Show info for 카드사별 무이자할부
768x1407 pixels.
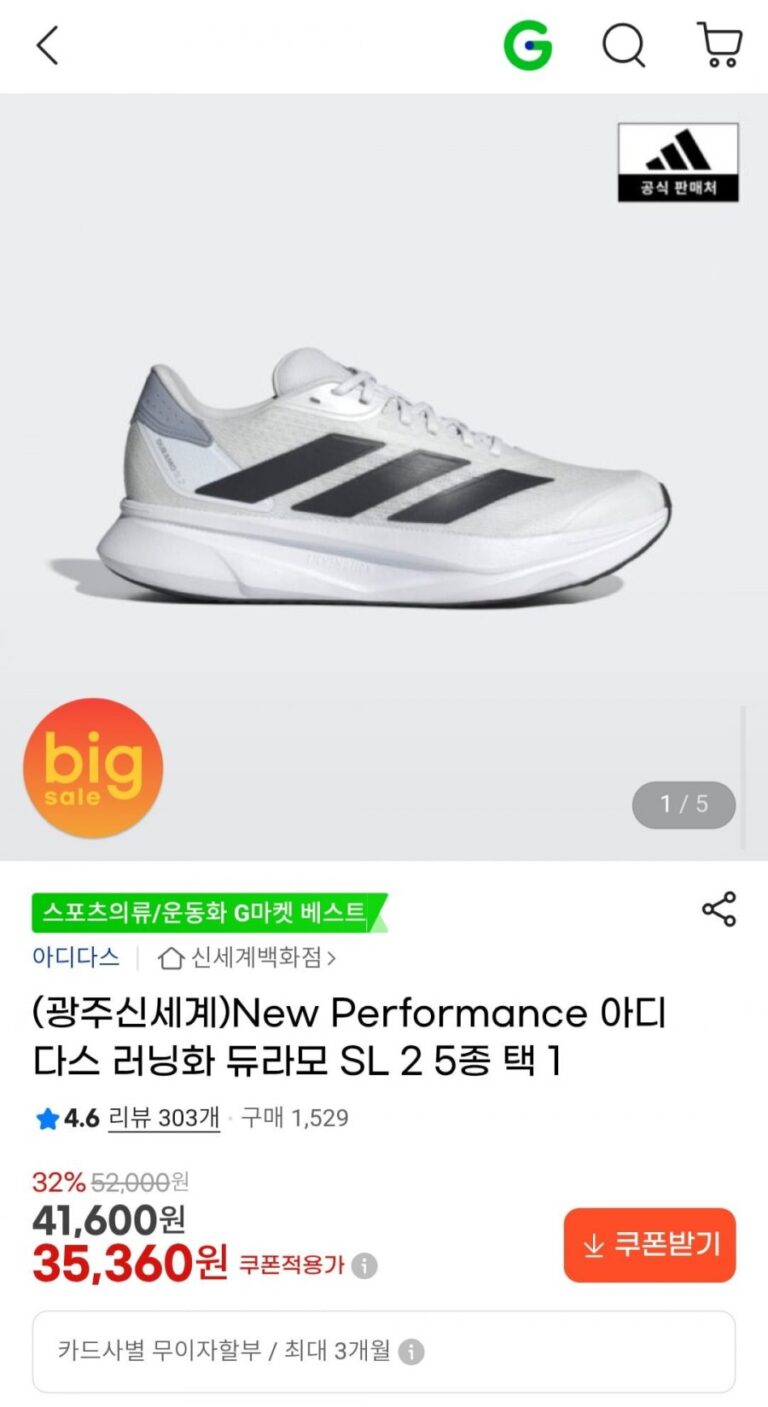(411, 1353)
